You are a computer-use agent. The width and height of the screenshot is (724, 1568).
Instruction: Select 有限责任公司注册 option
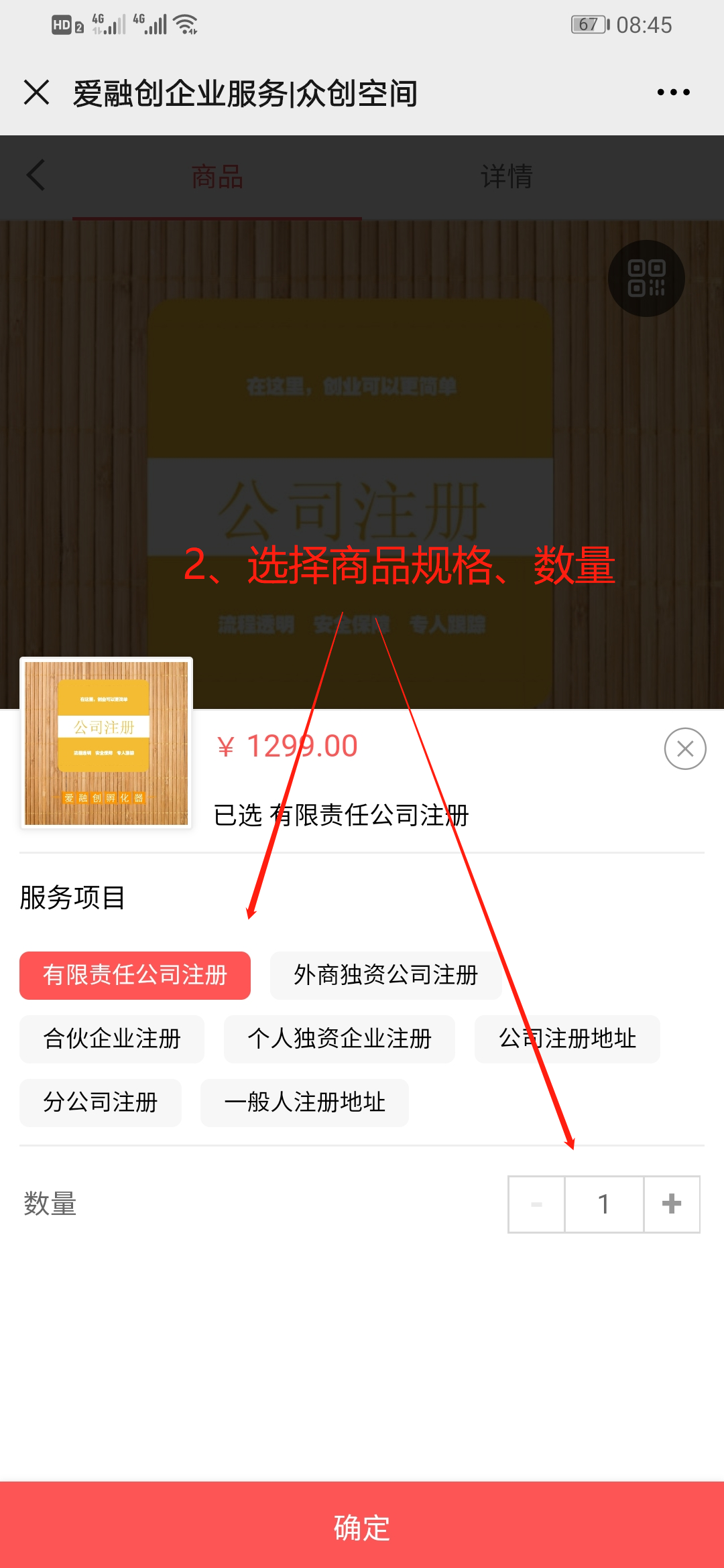(135, 975)
